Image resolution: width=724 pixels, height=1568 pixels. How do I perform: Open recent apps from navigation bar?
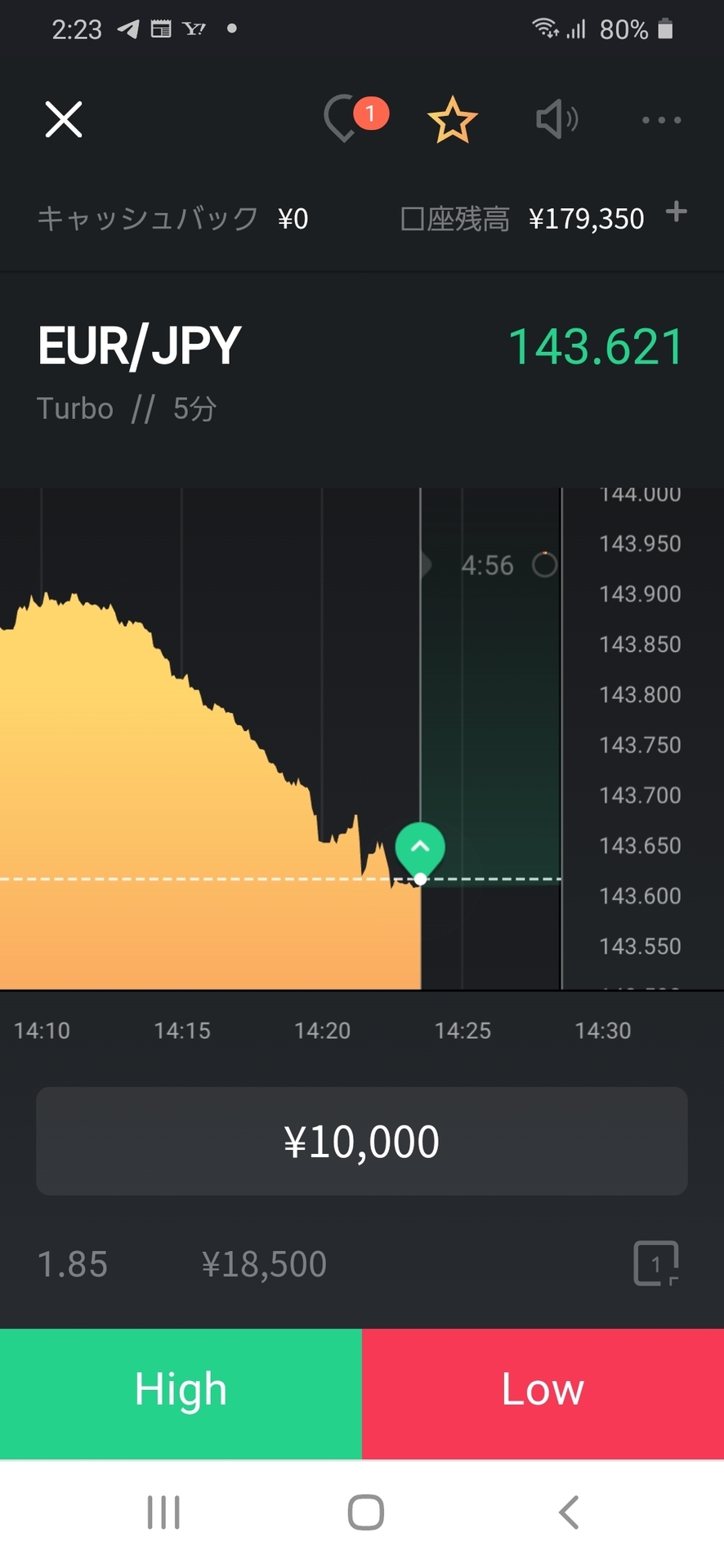163,1512
